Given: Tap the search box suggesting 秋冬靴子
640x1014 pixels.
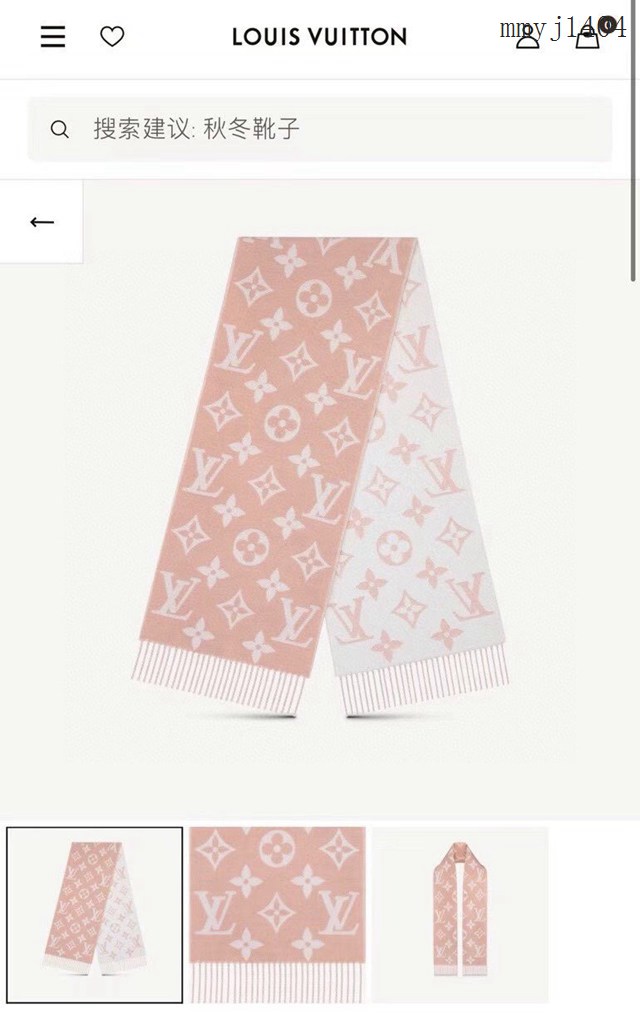Looking at the screenshot, I should (320, 129).
